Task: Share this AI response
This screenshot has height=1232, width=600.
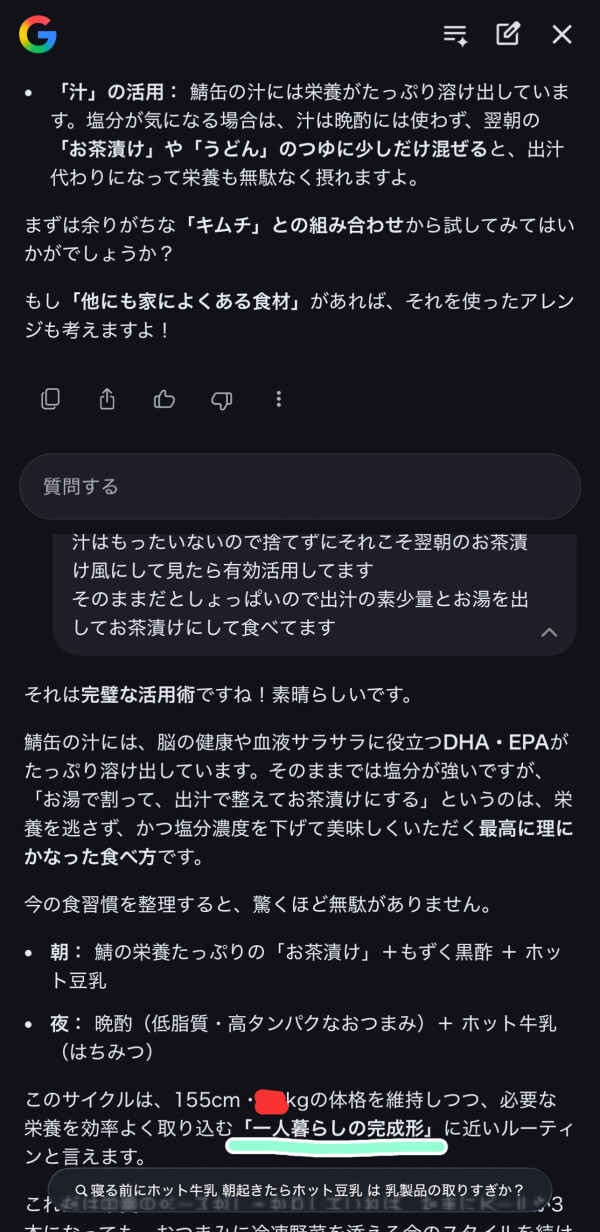Action: click(x=107, y=399)
